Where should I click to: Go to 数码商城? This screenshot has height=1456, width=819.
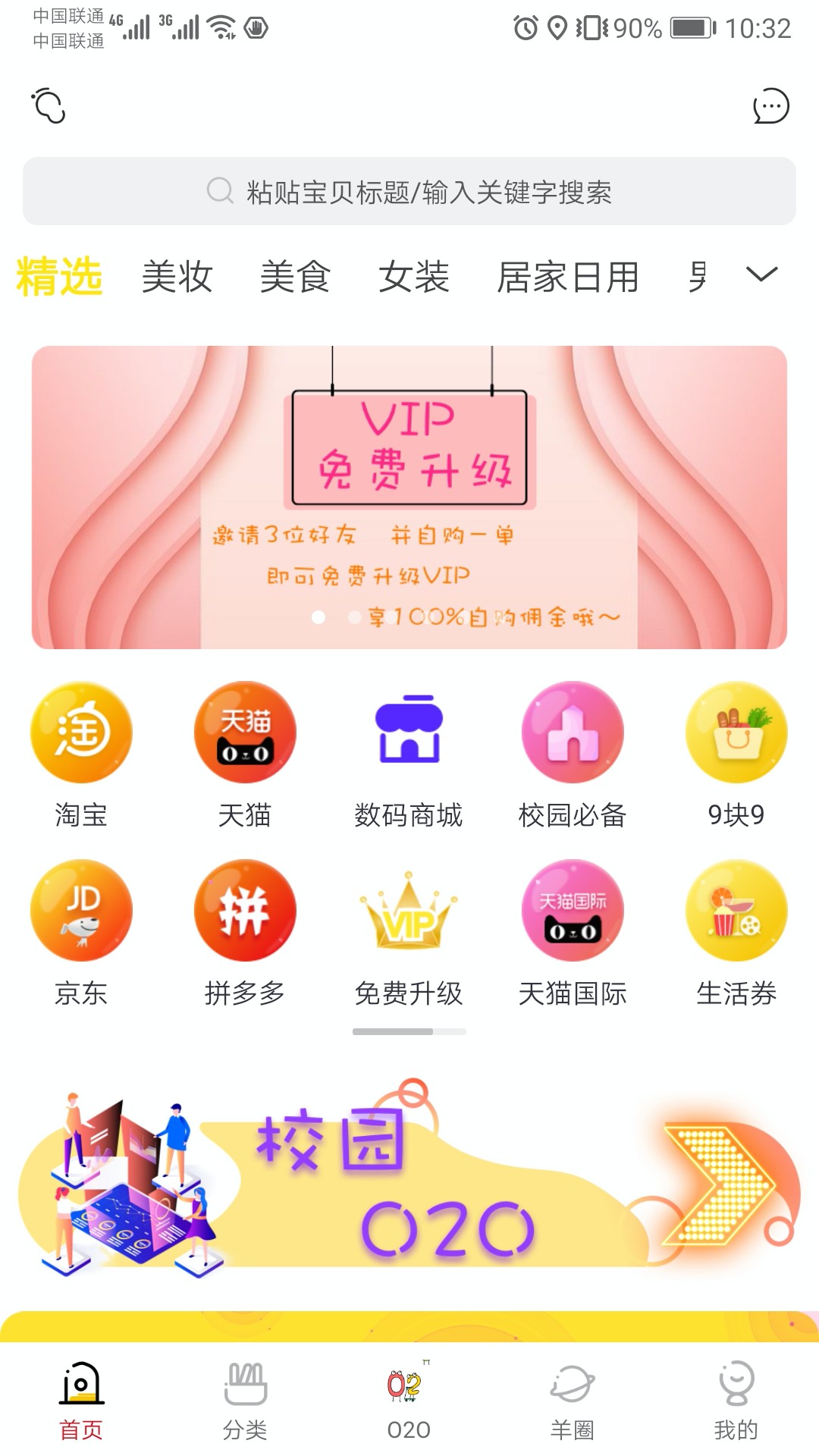click(x=409, y=755)
